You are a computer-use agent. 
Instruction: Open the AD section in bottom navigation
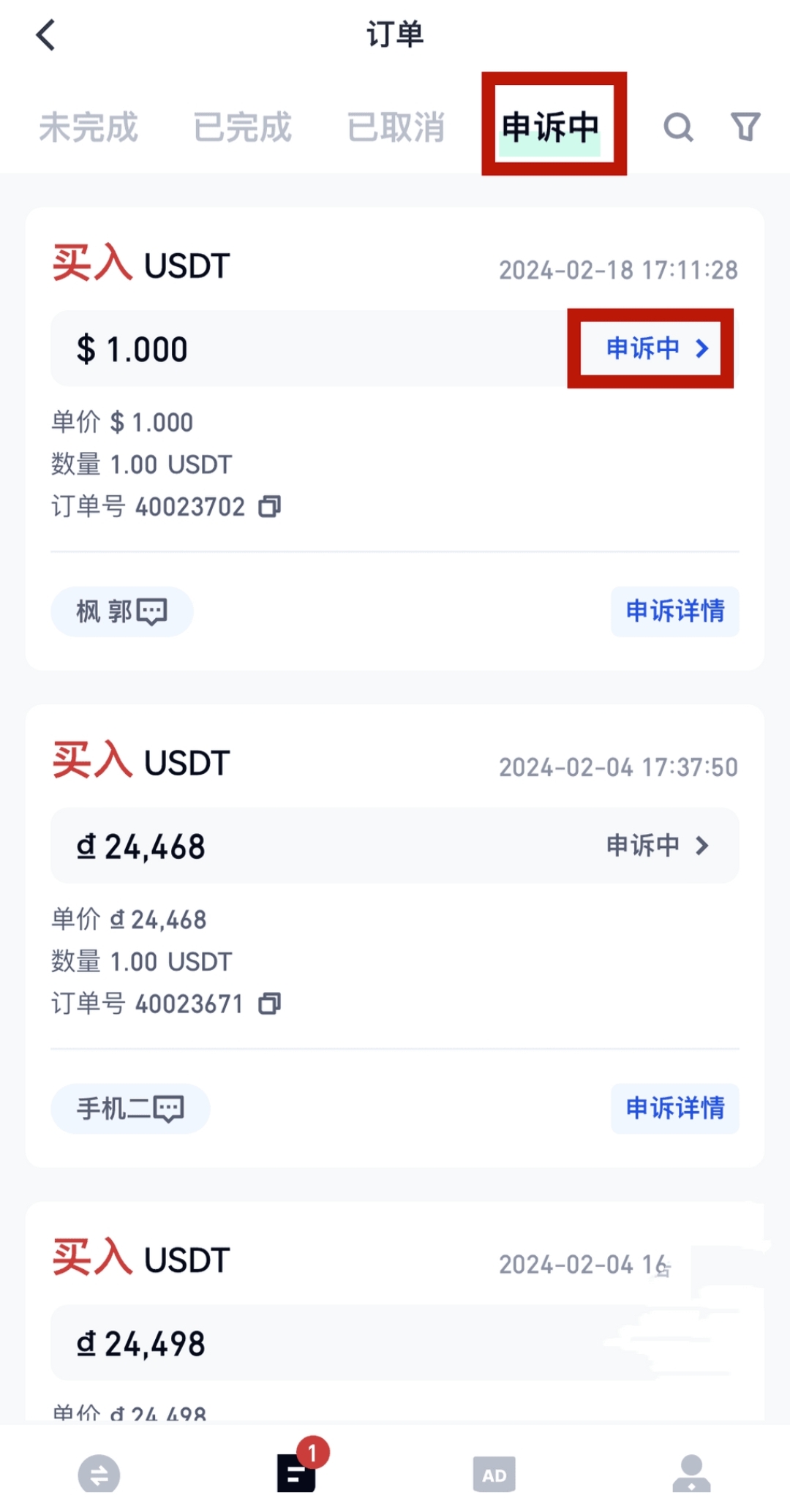point(494,1474)
